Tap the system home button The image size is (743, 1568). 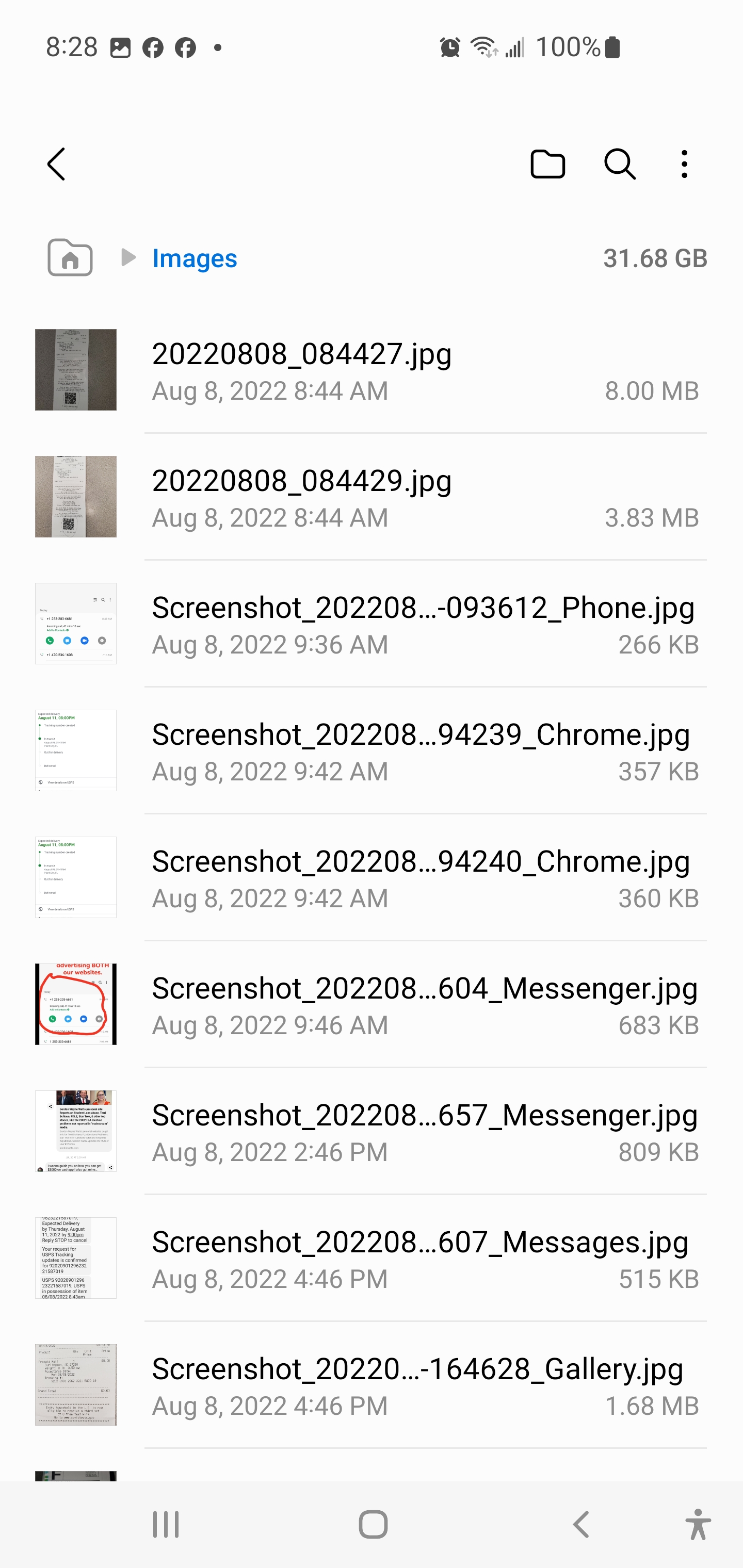pos(373,1524)
